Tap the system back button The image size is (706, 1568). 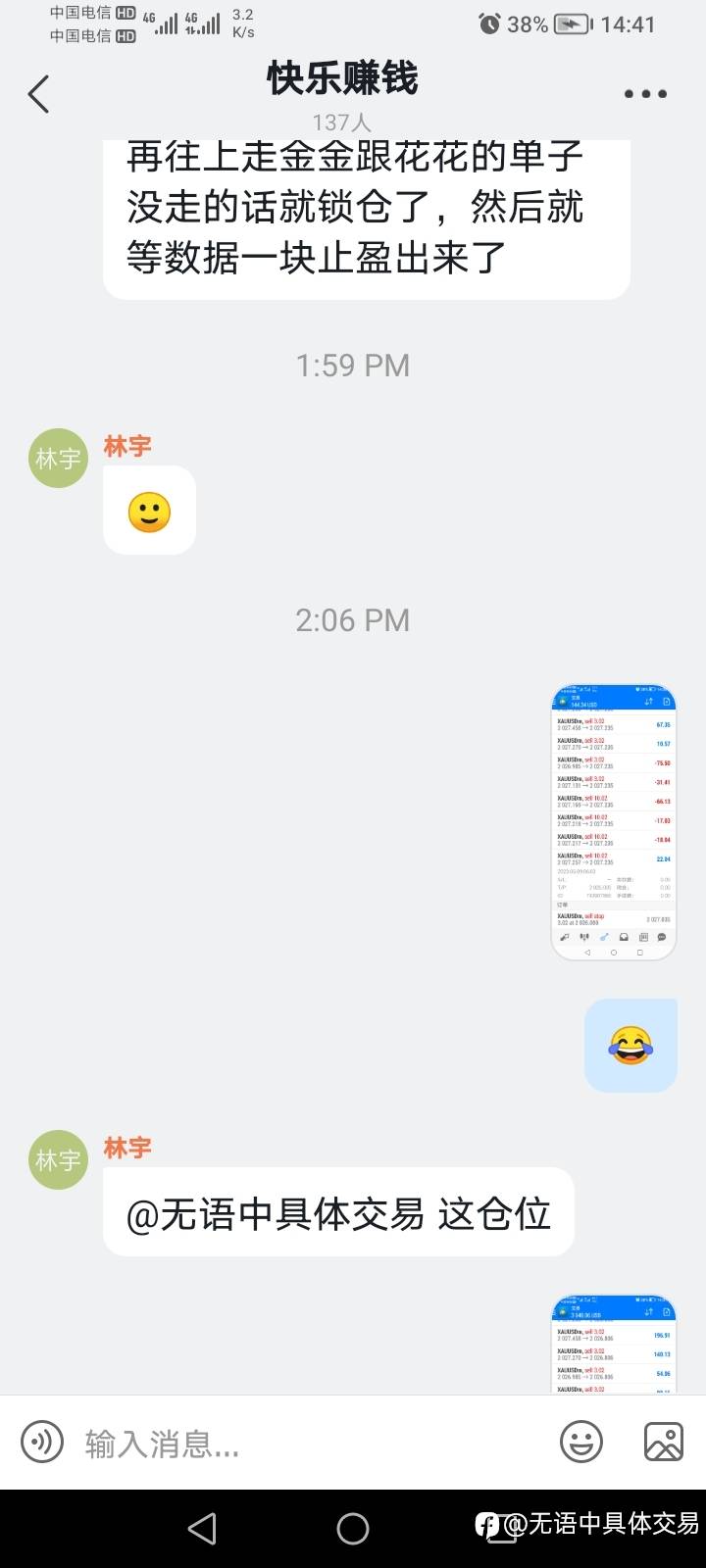[202, 1528]
